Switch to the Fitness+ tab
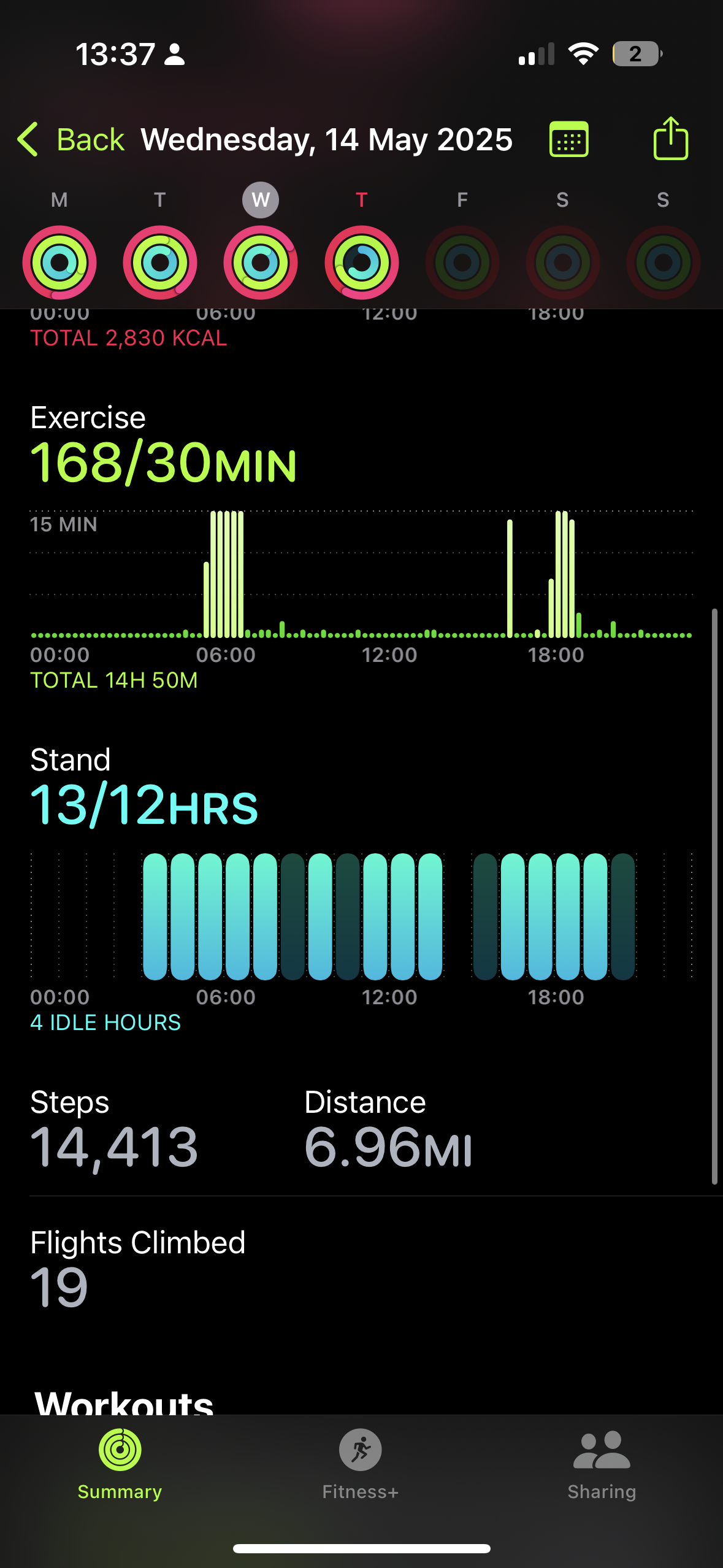The image size is (723, 1568). tap(361, 1464)
